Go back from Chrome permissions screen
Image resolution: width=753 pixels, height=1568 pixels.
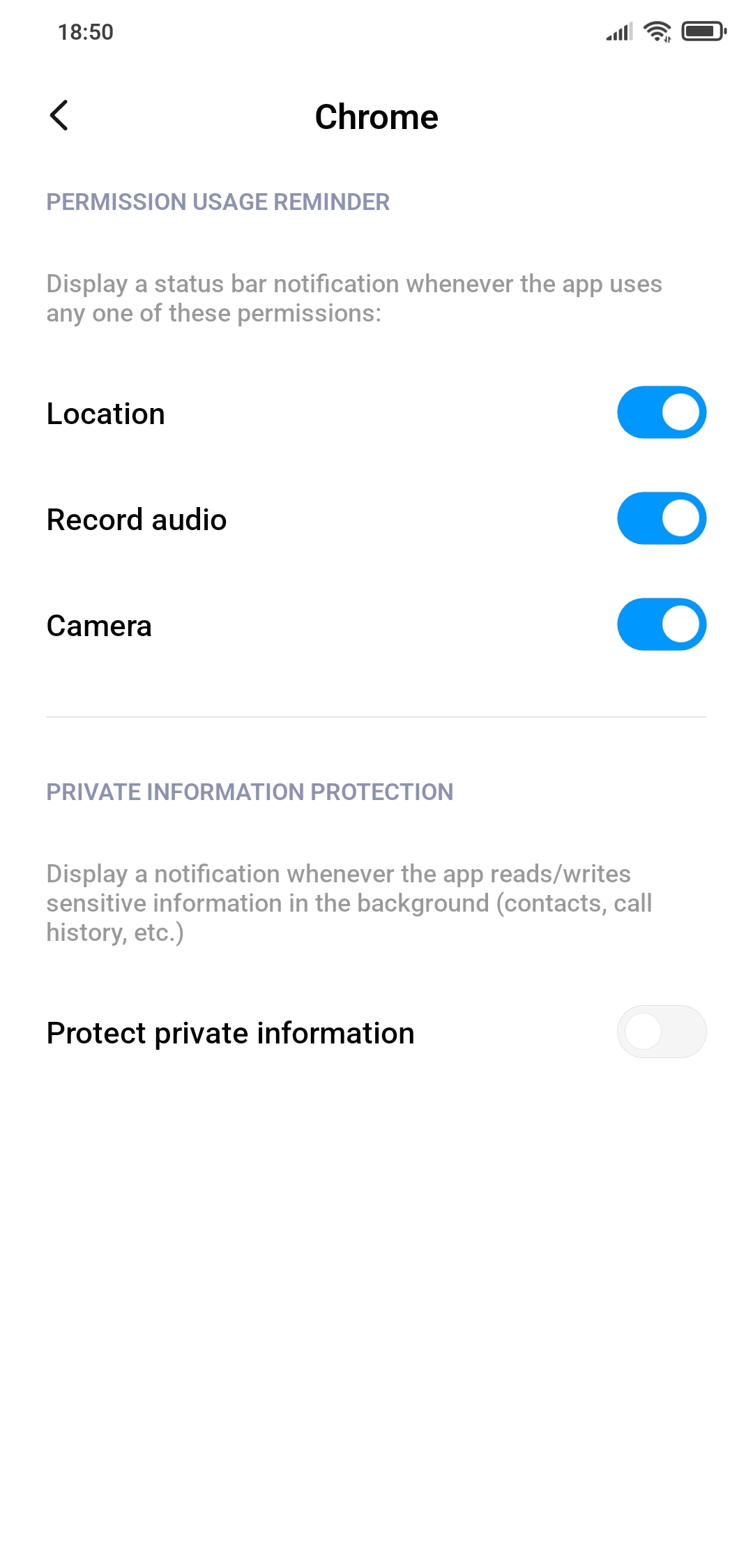coord(59,115)
